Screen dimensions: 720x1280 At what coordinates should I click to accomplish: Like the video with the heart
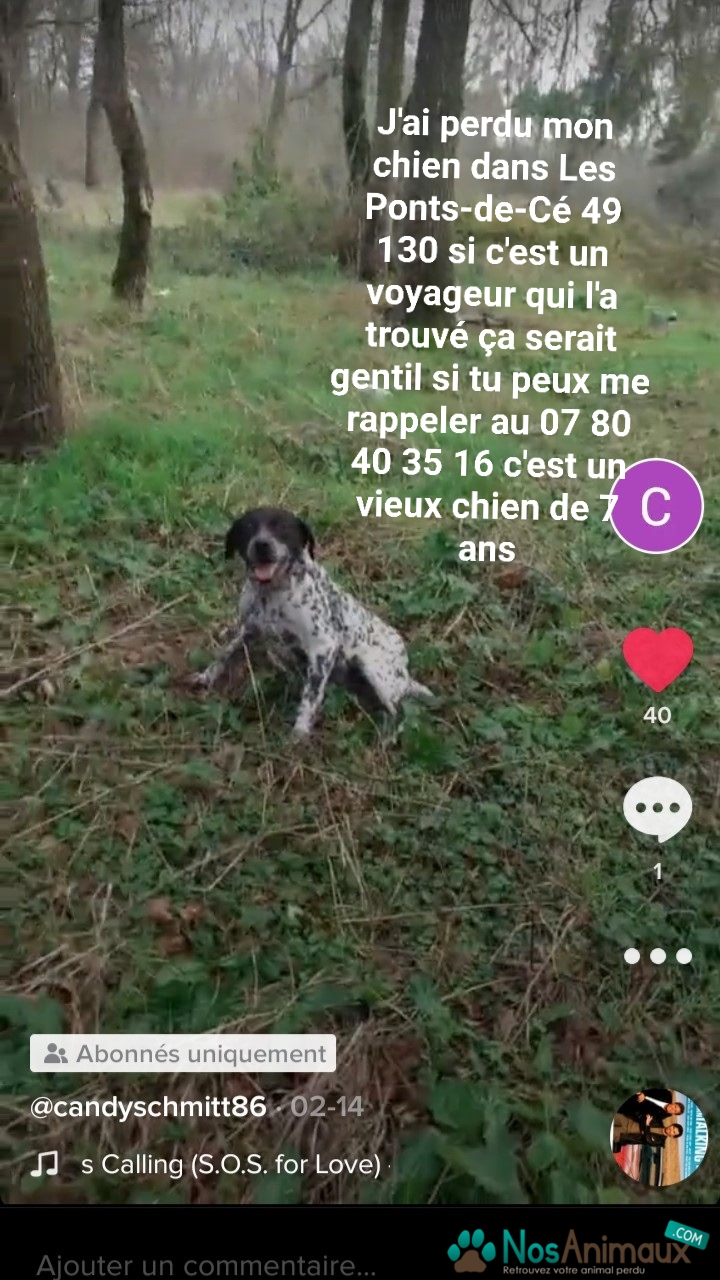(x=657, y=659)
